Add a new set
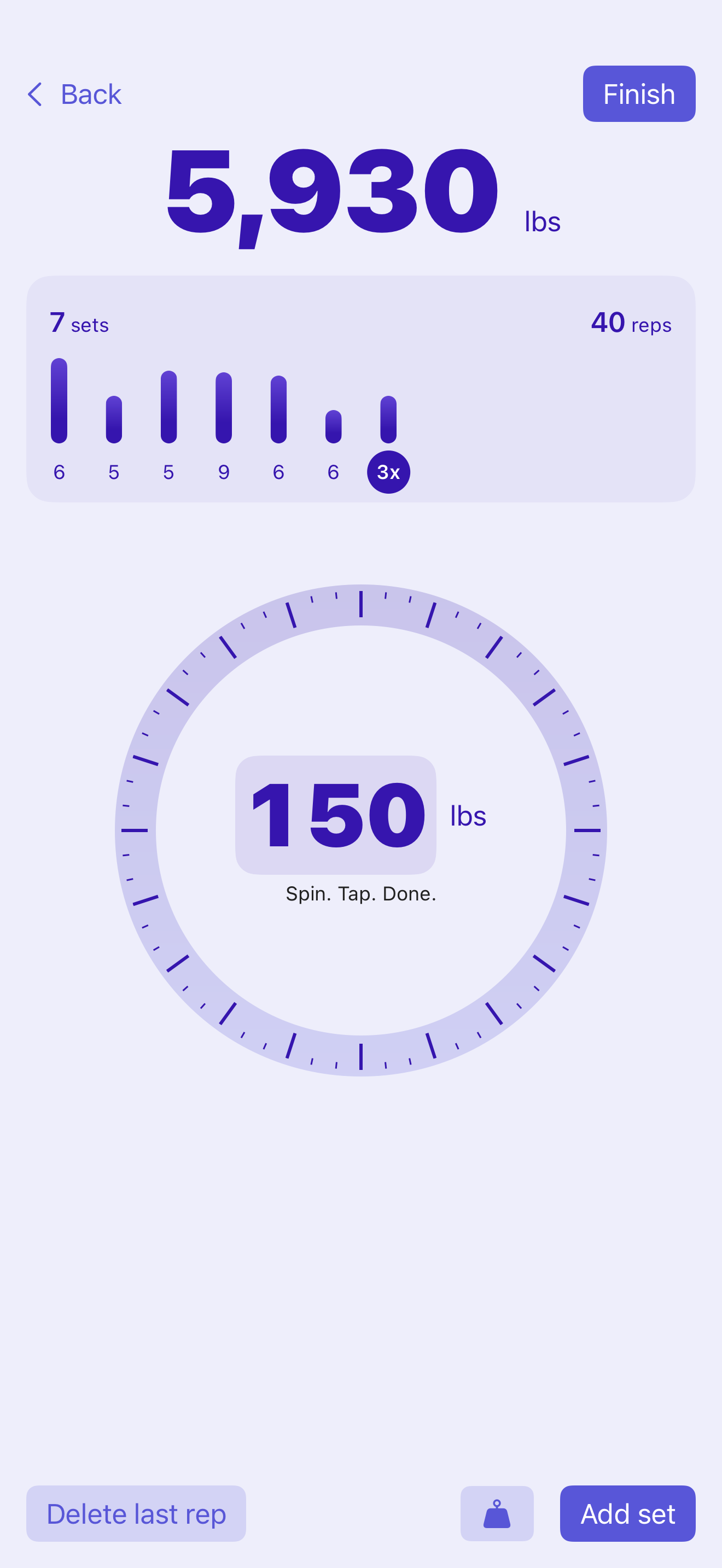Viewport: 722px width, 1568px height. coord(627,1513)
